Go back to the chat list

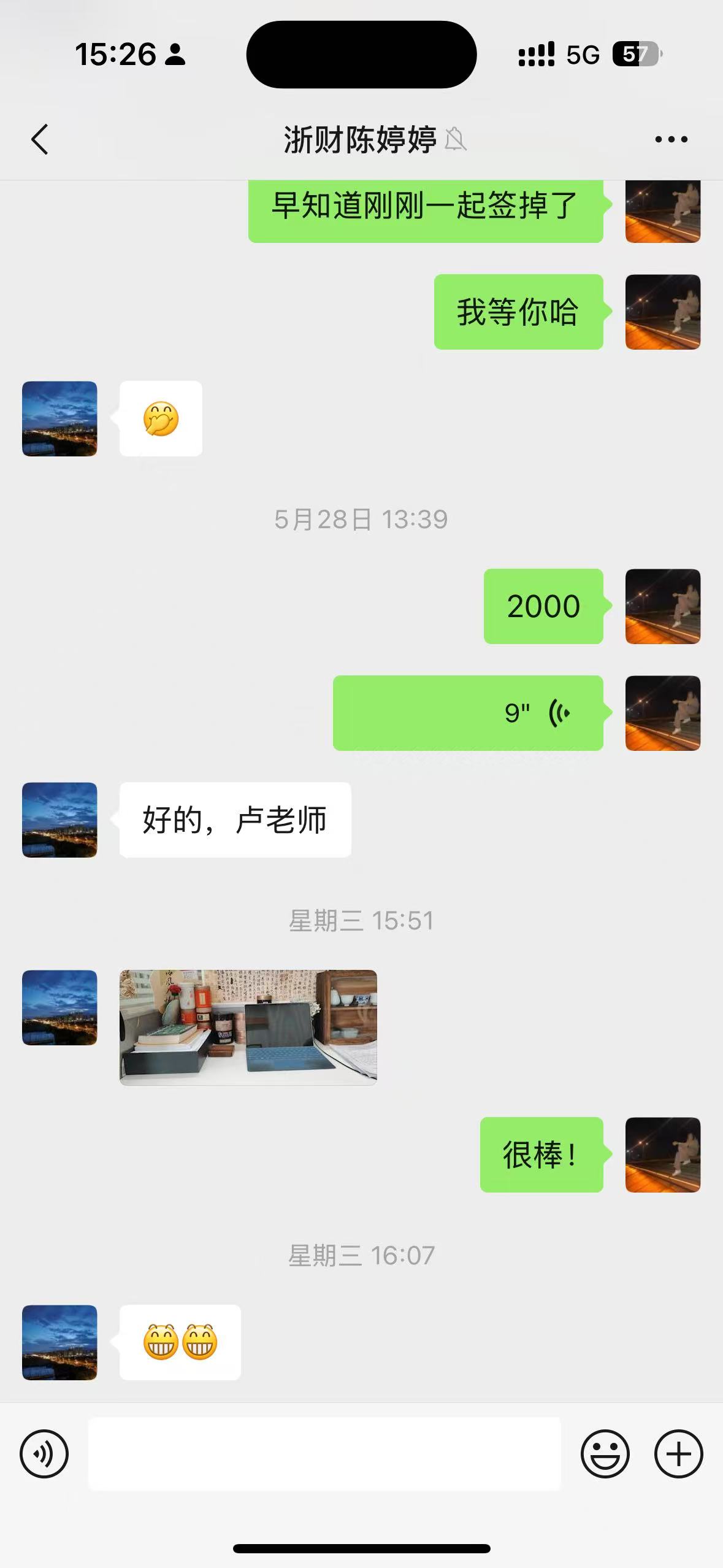(40, 139)
